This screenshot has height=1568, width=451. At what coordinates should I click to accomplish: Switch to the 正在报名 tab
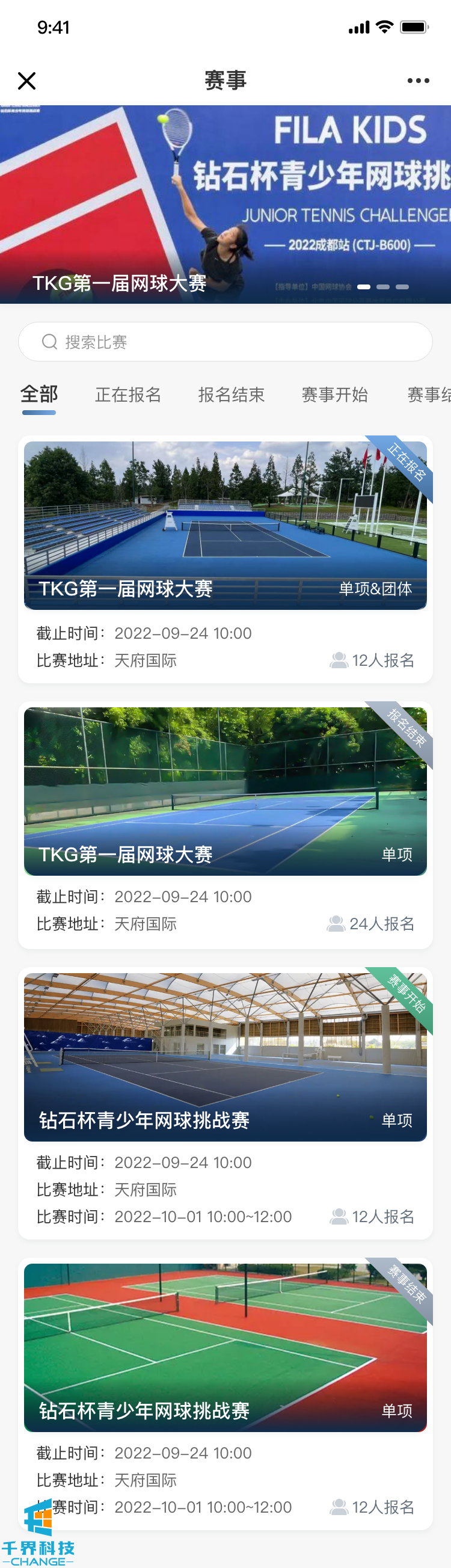click(x=128, y=395)
